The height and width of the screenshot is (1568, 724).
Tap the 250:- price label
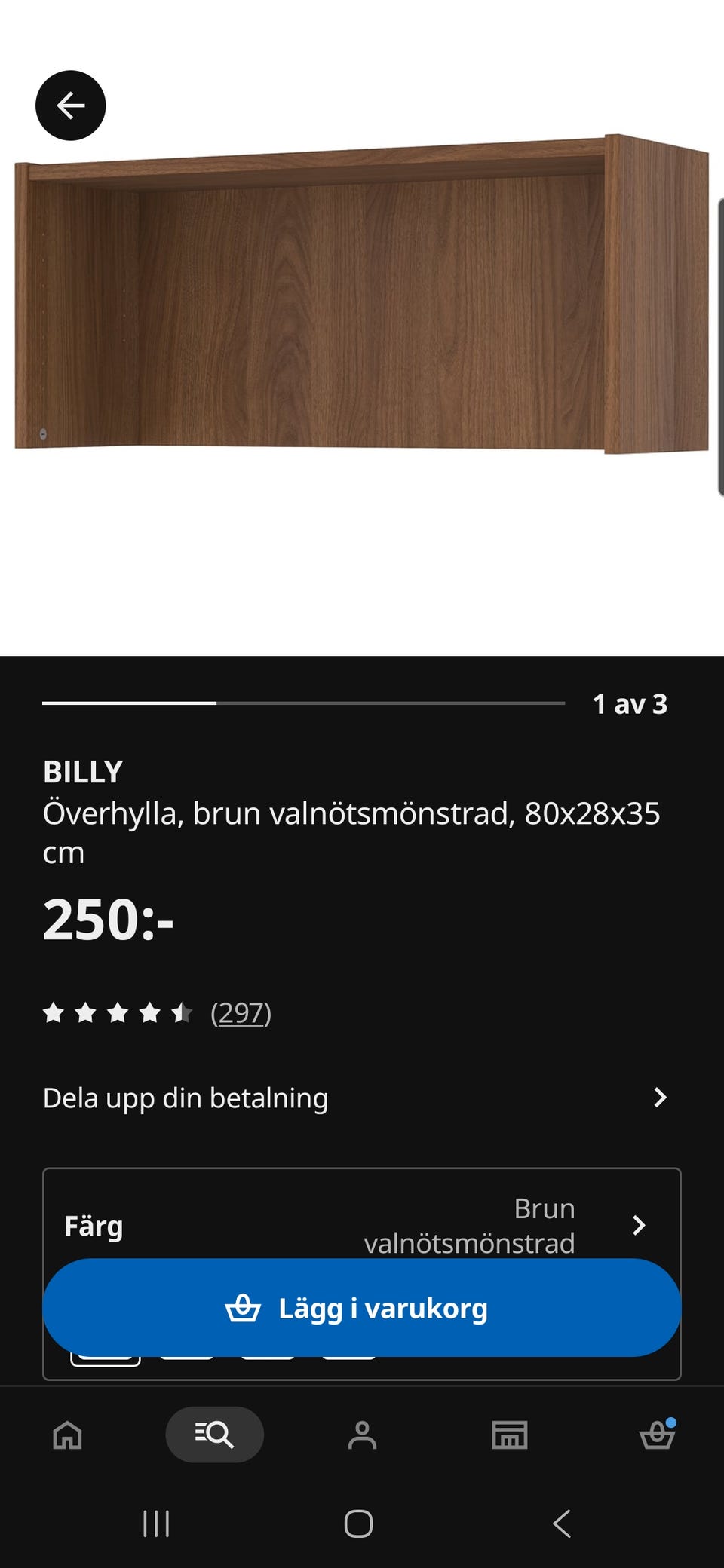click(x=108, y=921)
